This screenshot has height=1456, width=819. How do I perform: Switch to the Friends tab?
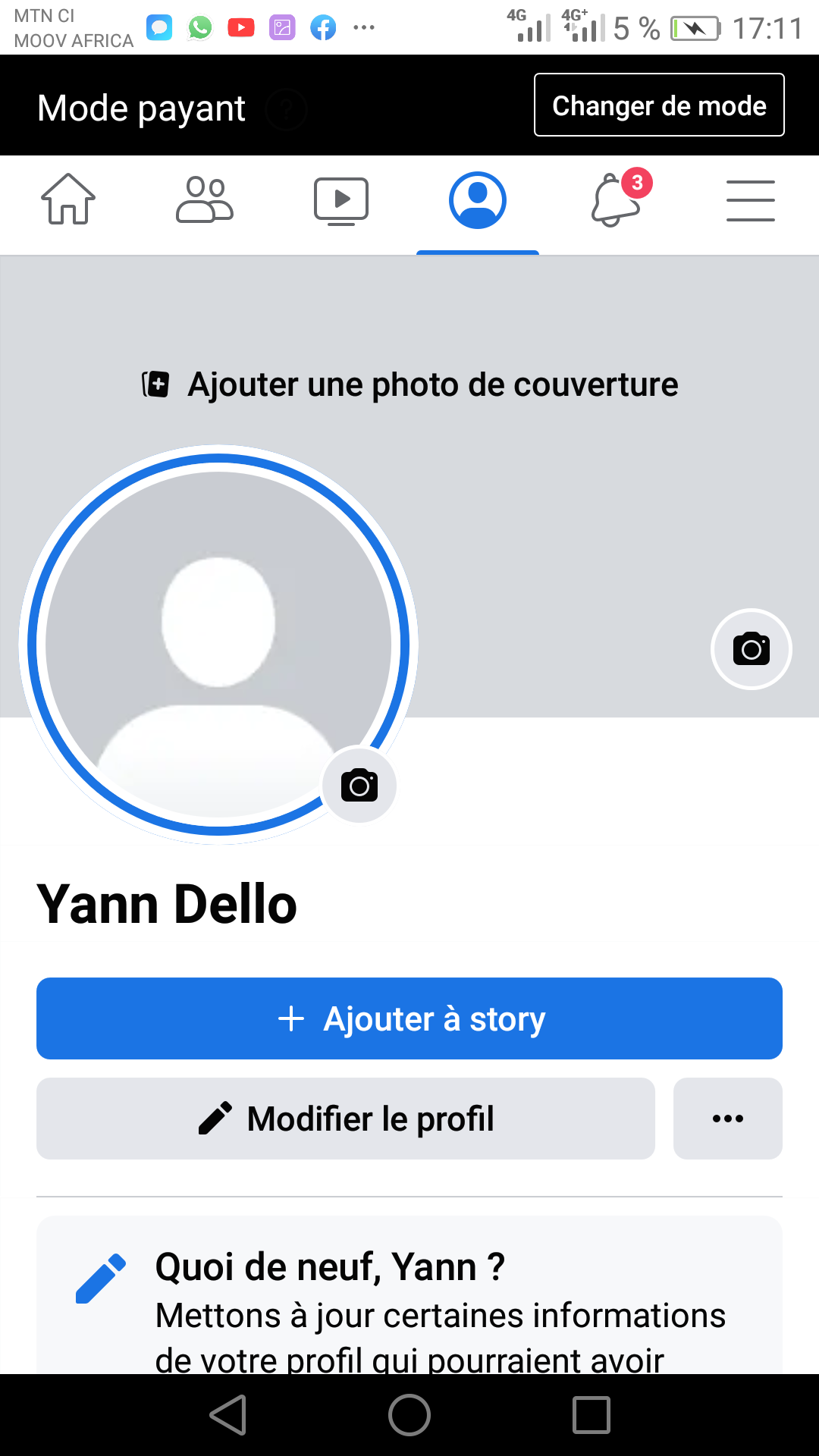point(205,200)
